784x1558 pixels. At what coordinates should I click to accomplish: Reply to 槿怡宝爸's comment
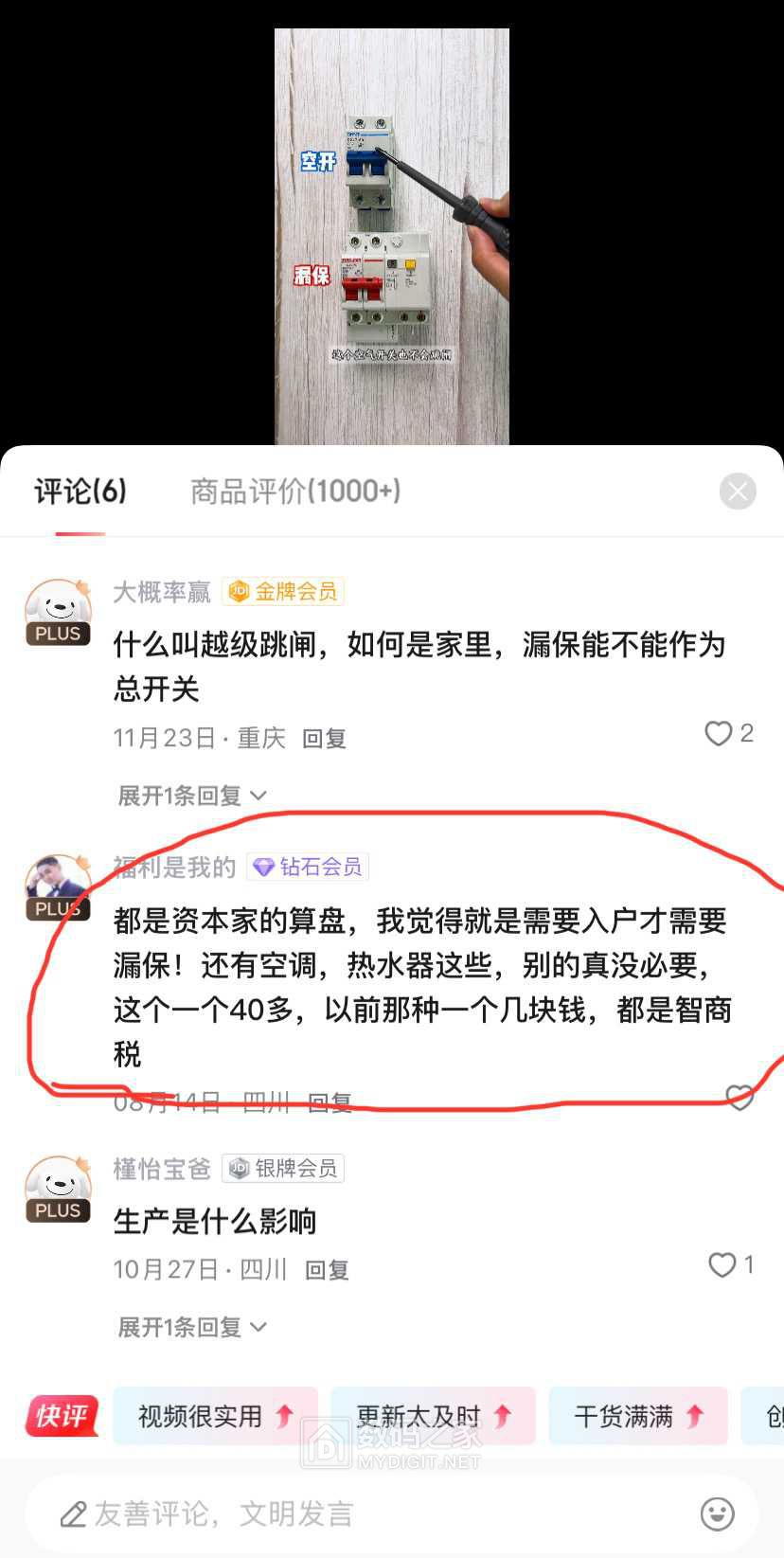(327, 1270)
